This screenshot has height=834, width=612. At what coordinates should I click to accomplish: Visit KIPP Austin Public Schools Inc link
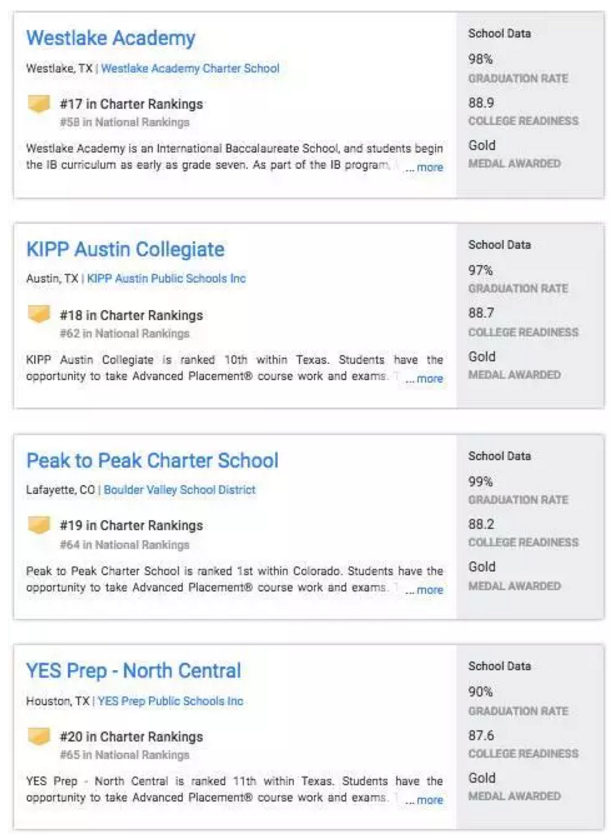pos(166,279)
